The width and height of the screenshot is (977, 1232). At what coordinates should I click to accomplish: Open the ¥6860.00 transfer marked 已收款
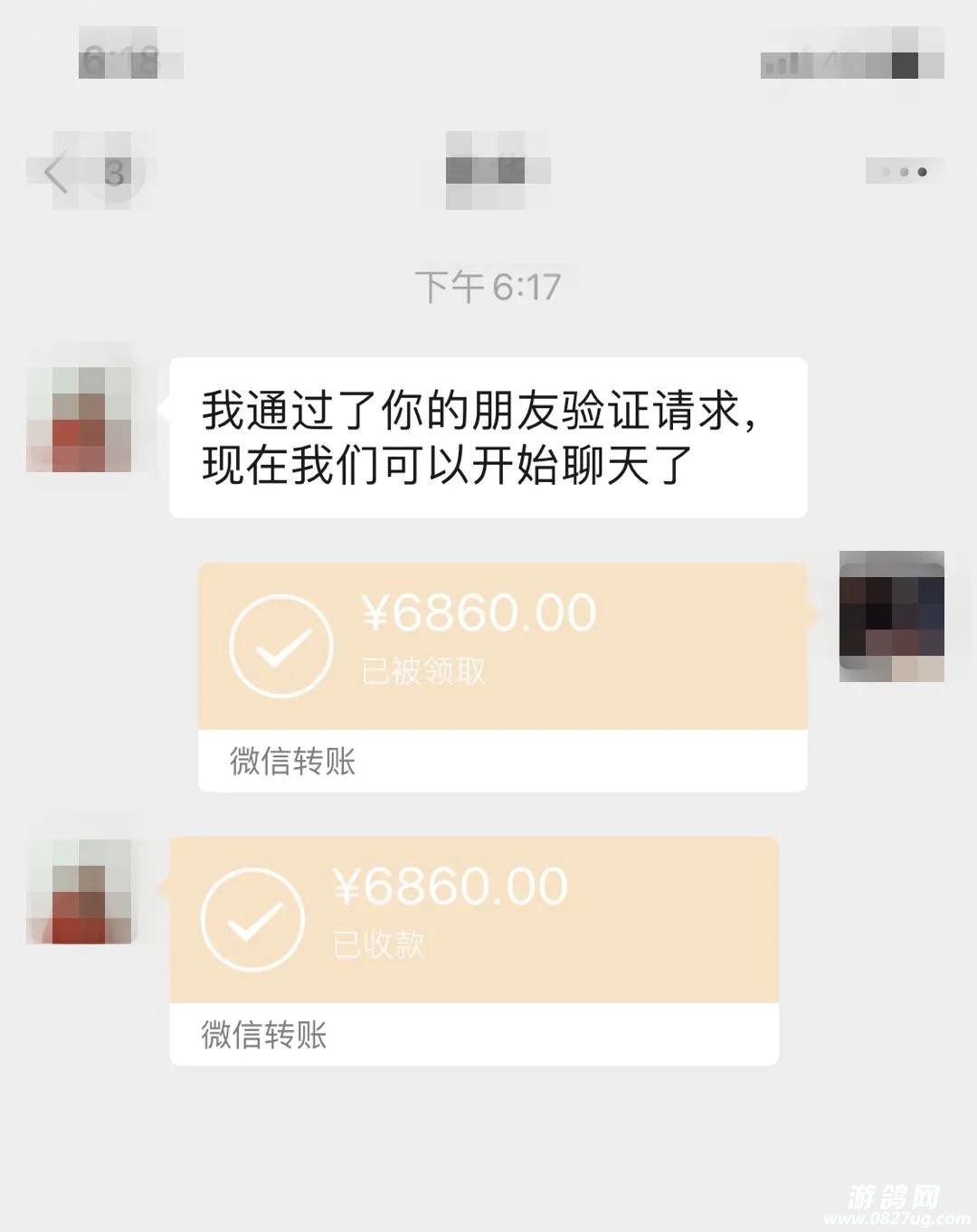473,921
